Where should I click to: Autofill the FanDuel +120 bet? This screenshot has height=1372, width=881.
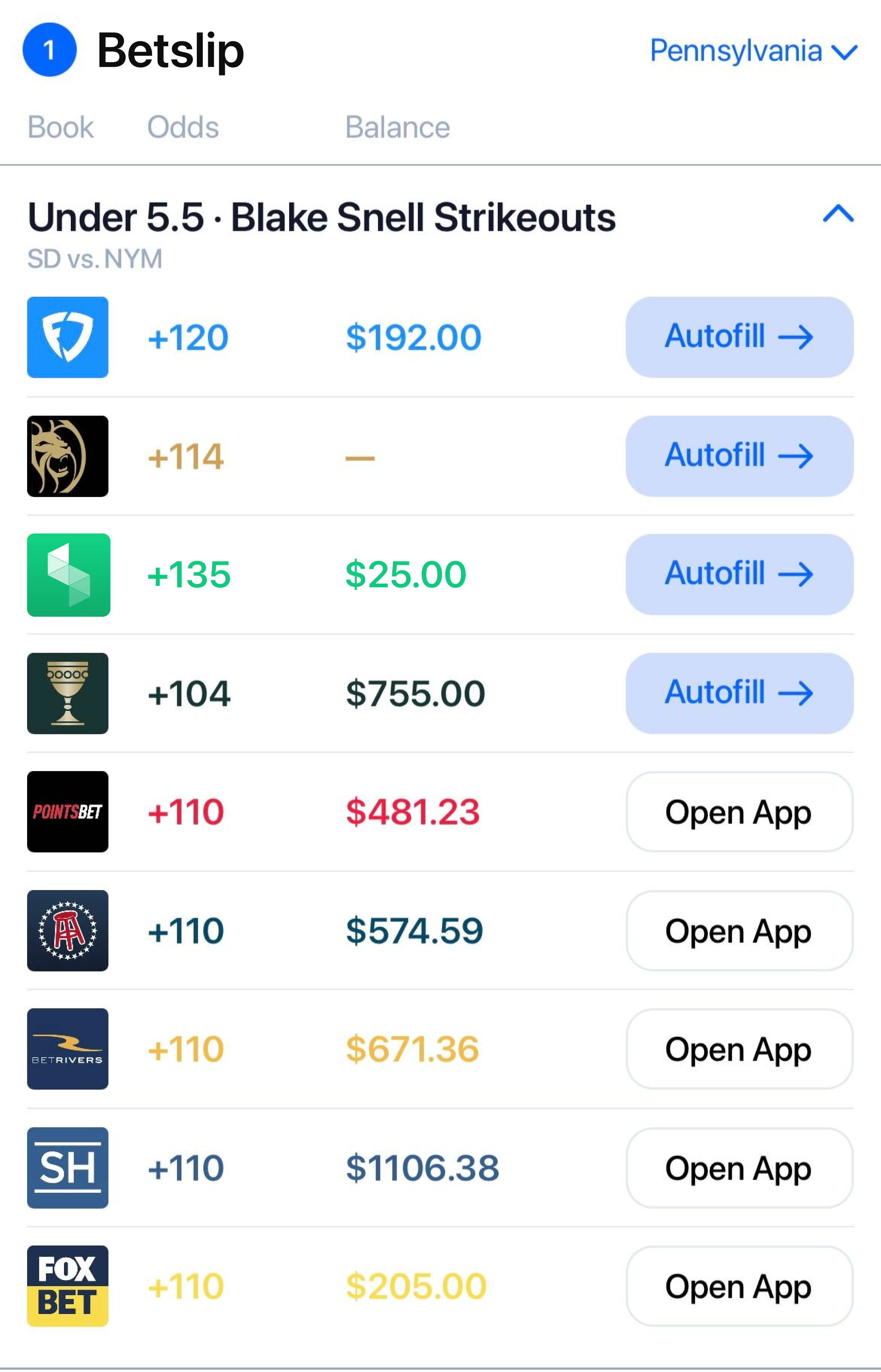(x=739, y=337)
